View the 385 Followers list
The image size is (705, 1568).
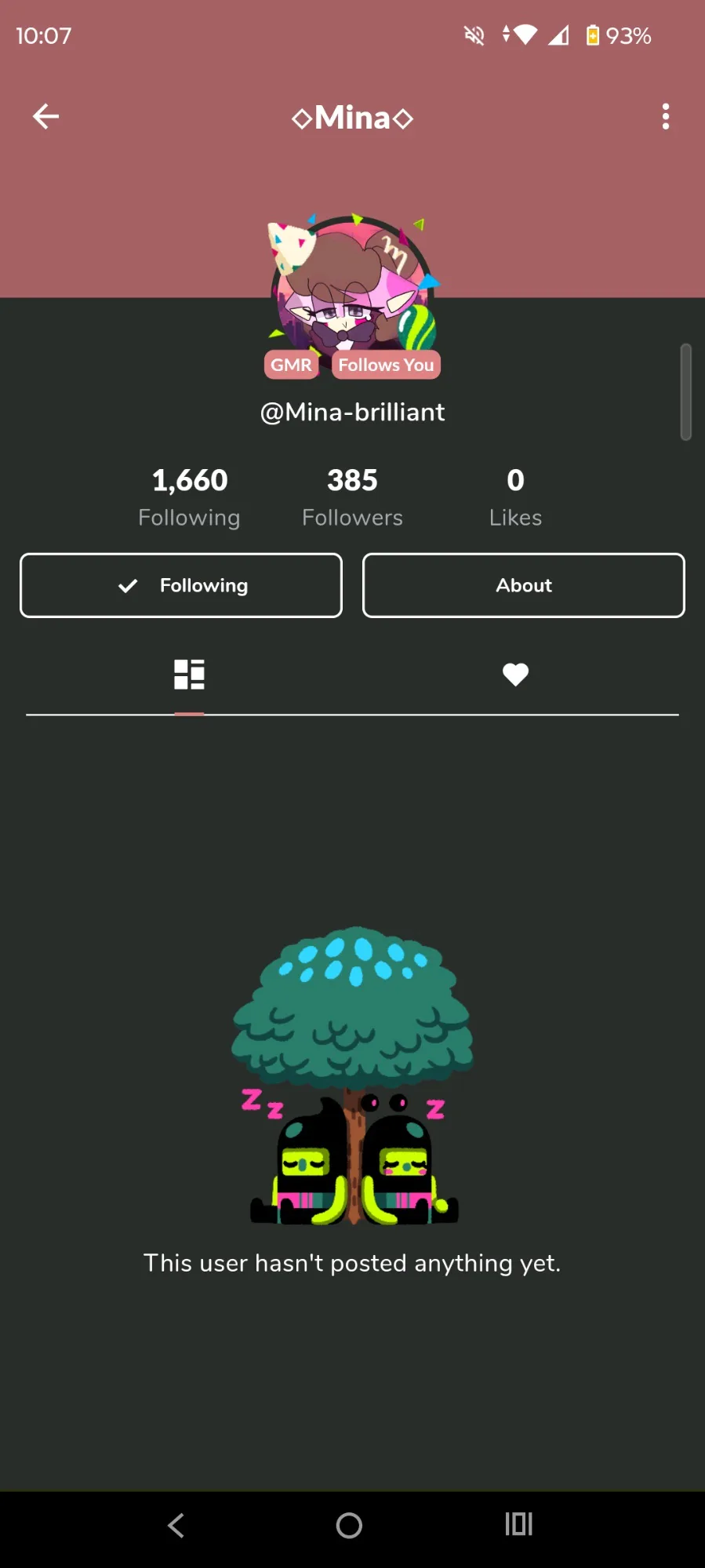[352, 497]
